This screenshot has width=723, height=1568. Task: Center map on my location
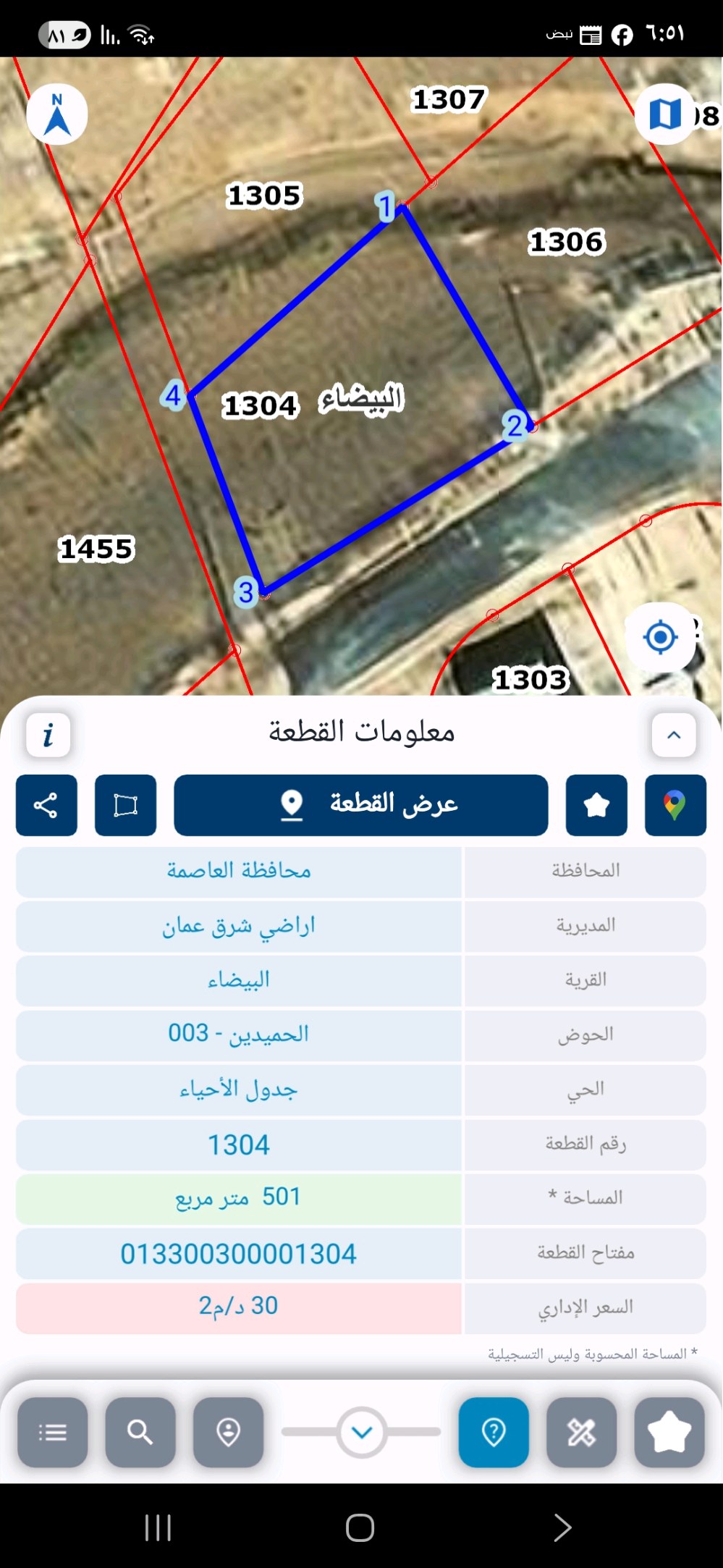pos(660,637)
